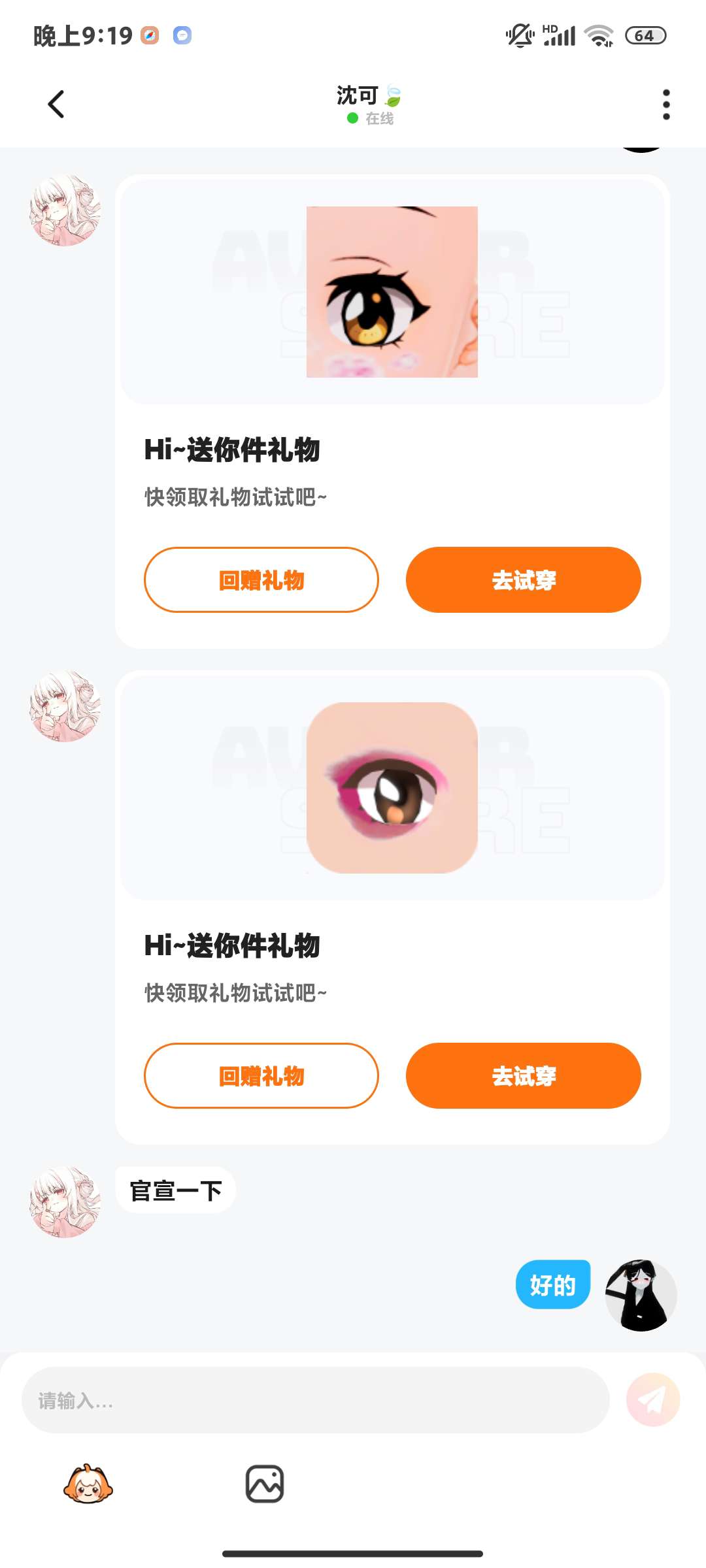Focus the 请输入 message input field
Viewport: 706px width, 1568px height.
(315, 1400)
